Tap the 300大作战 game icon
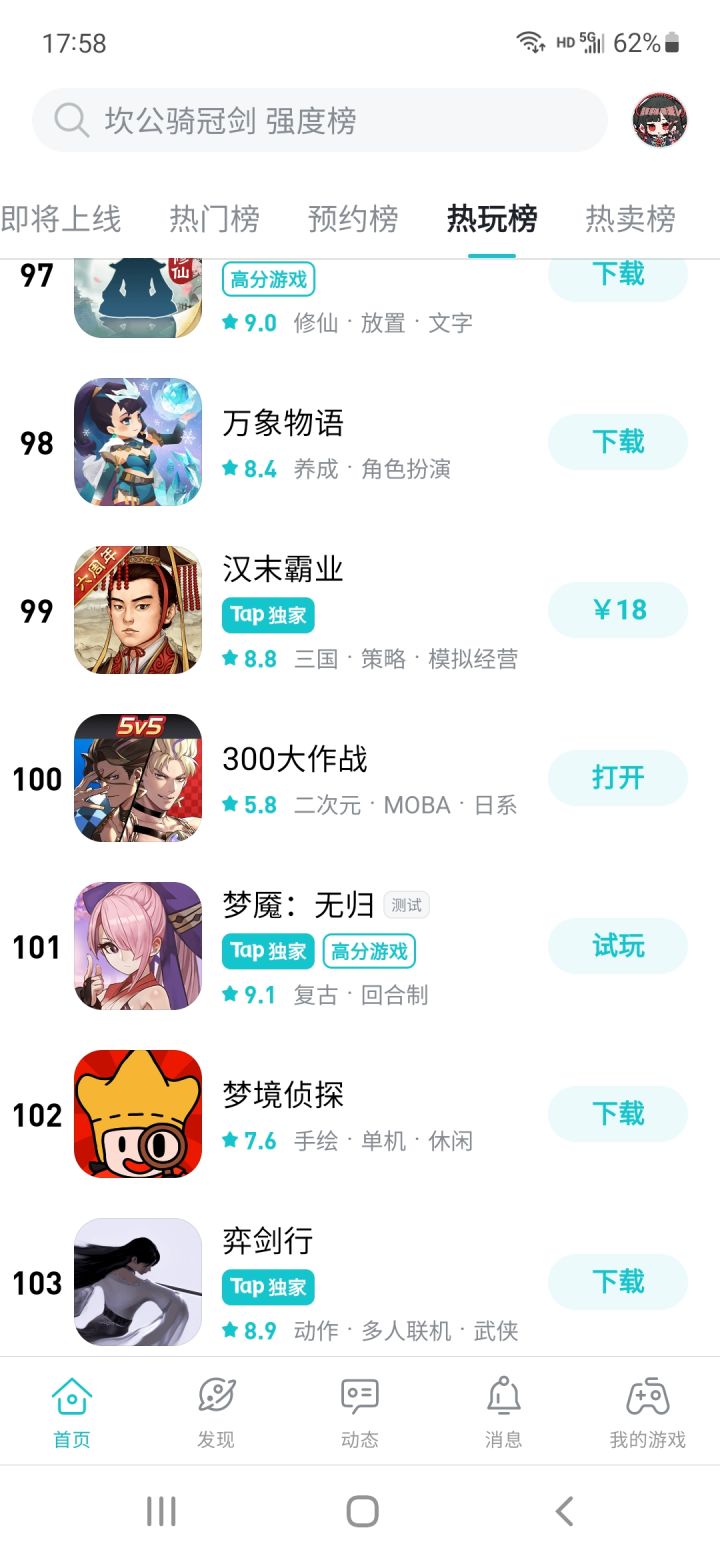Screen dimensions: 720x1560 coord(138,777)
